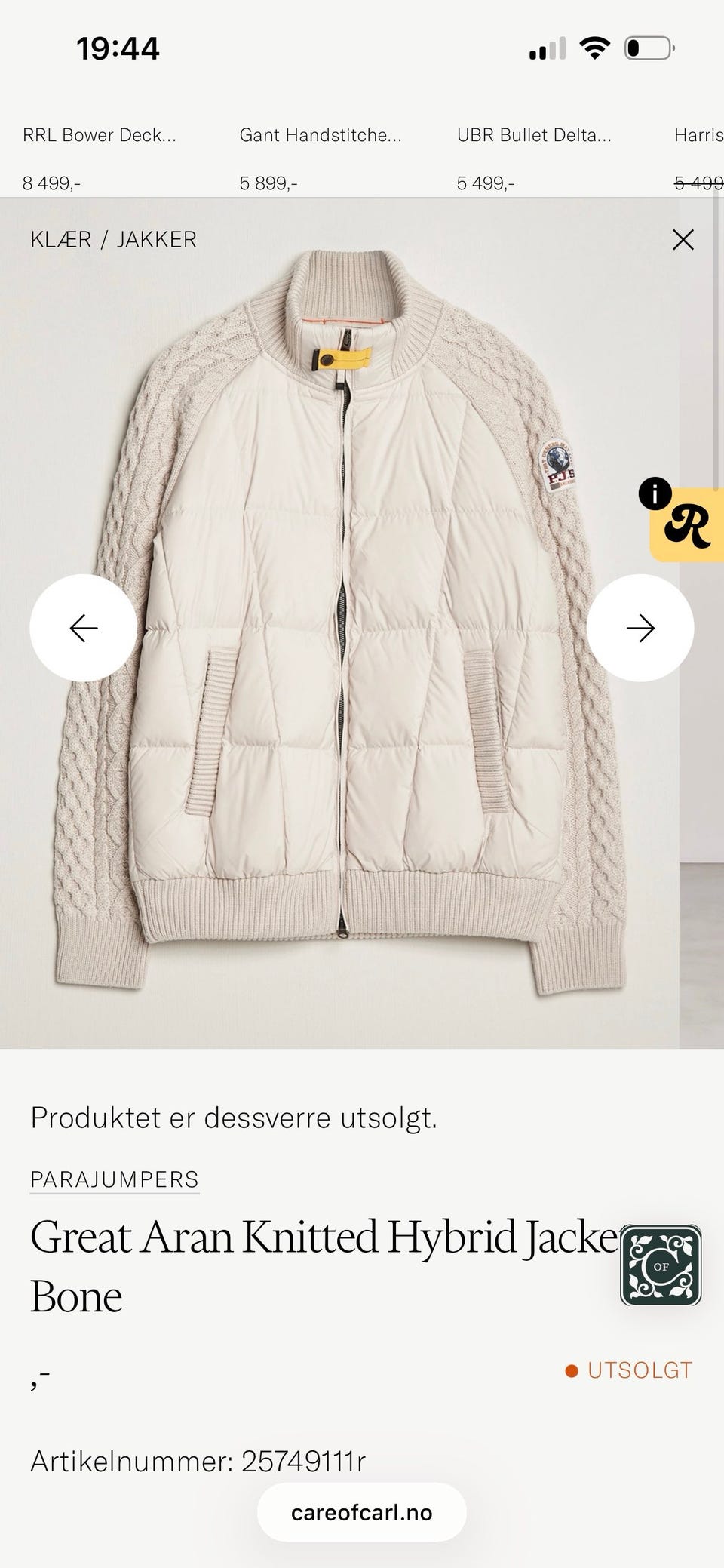Close the product image overlay

click(x=683, y=240)
